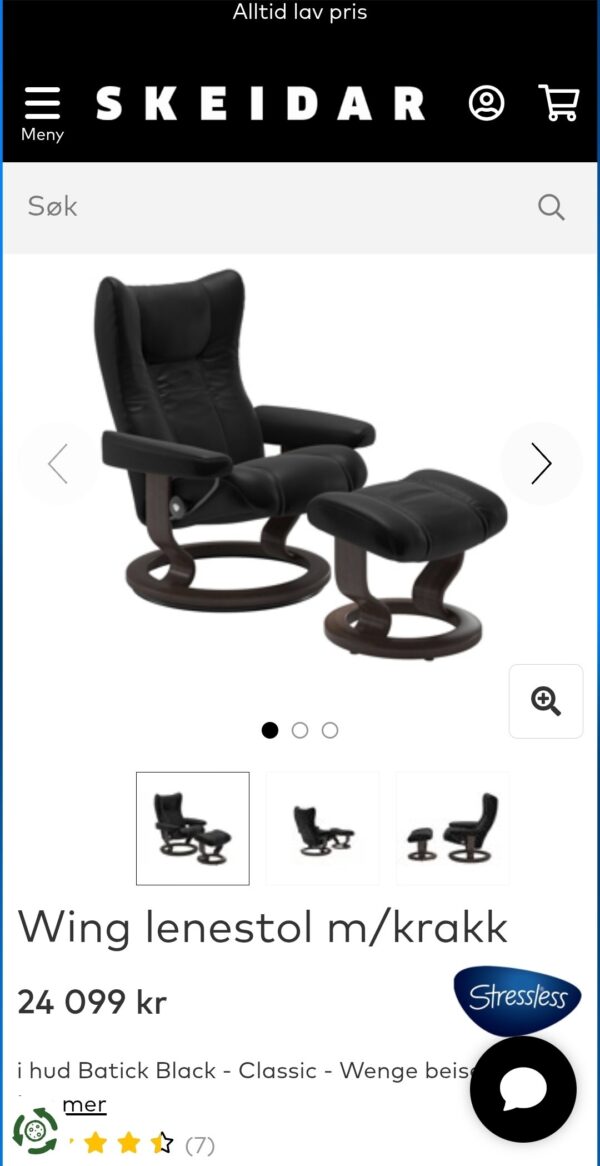
Task: Open the Meny hamburger menu
Action: (42, 113)
